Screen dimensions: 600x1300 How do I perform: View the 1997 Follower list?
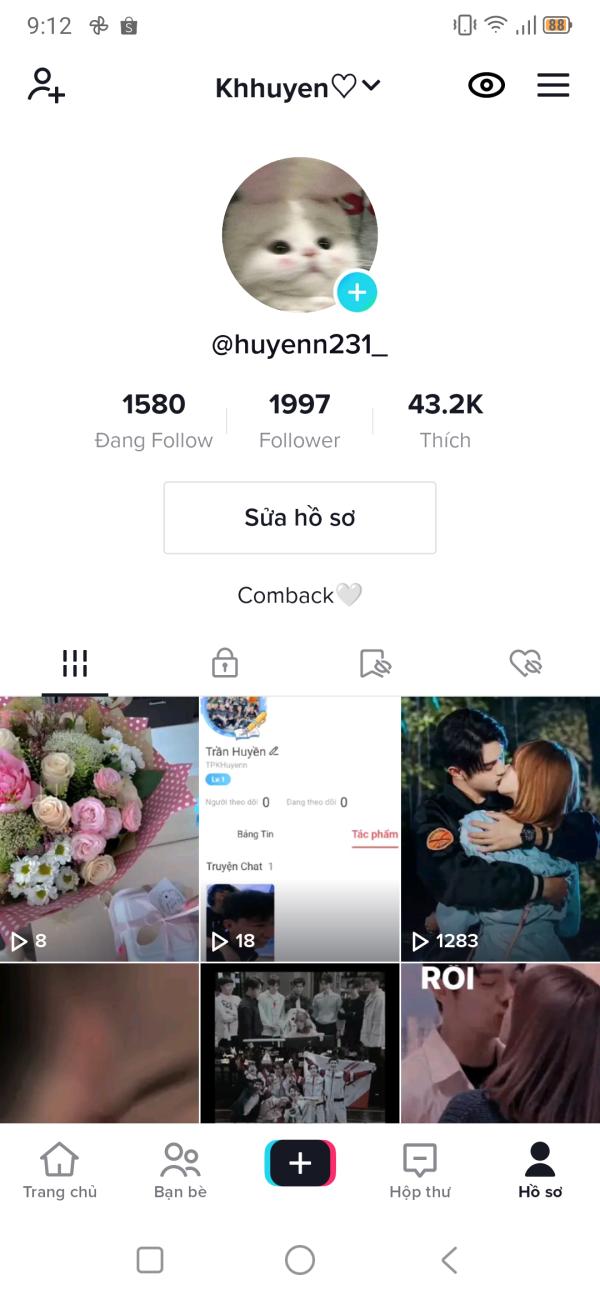coord(299,420)
